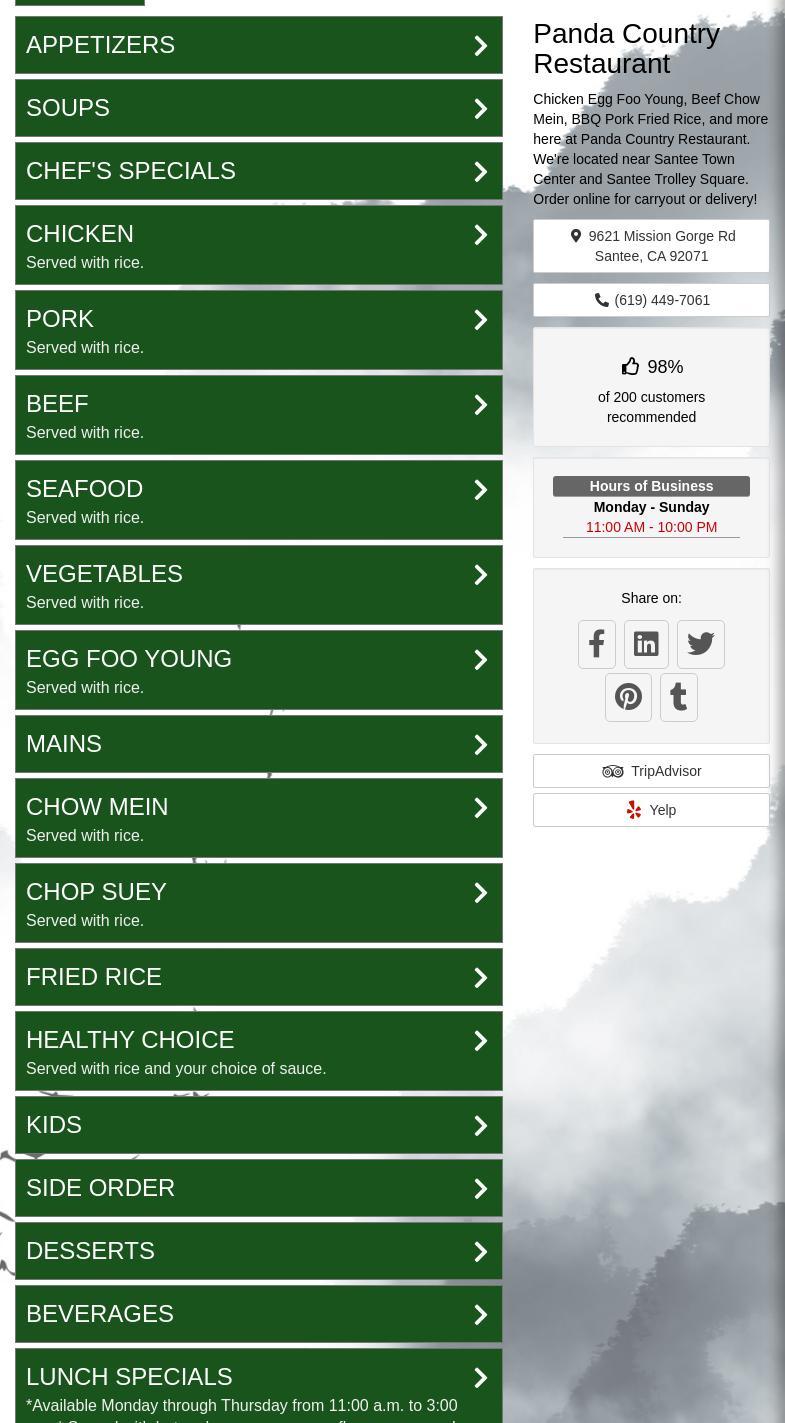
Task: Expand the Chow Mein section
Action: point(258,818)
